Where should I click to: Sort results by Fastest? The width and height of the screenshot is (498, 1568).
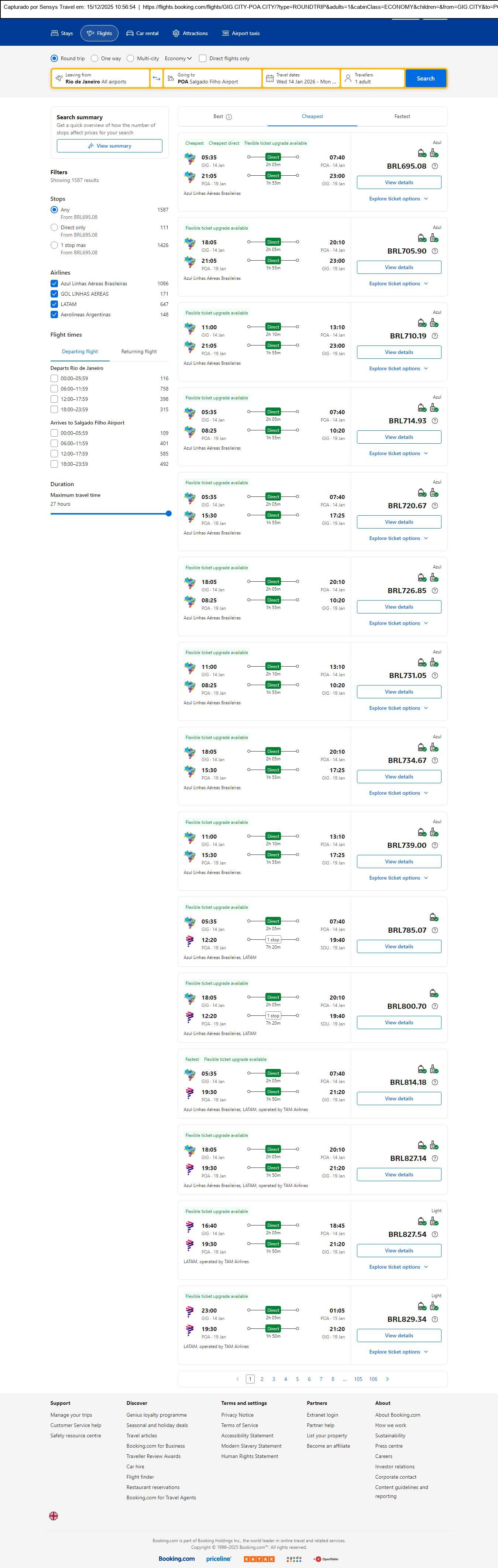click(x=402, y=116)
